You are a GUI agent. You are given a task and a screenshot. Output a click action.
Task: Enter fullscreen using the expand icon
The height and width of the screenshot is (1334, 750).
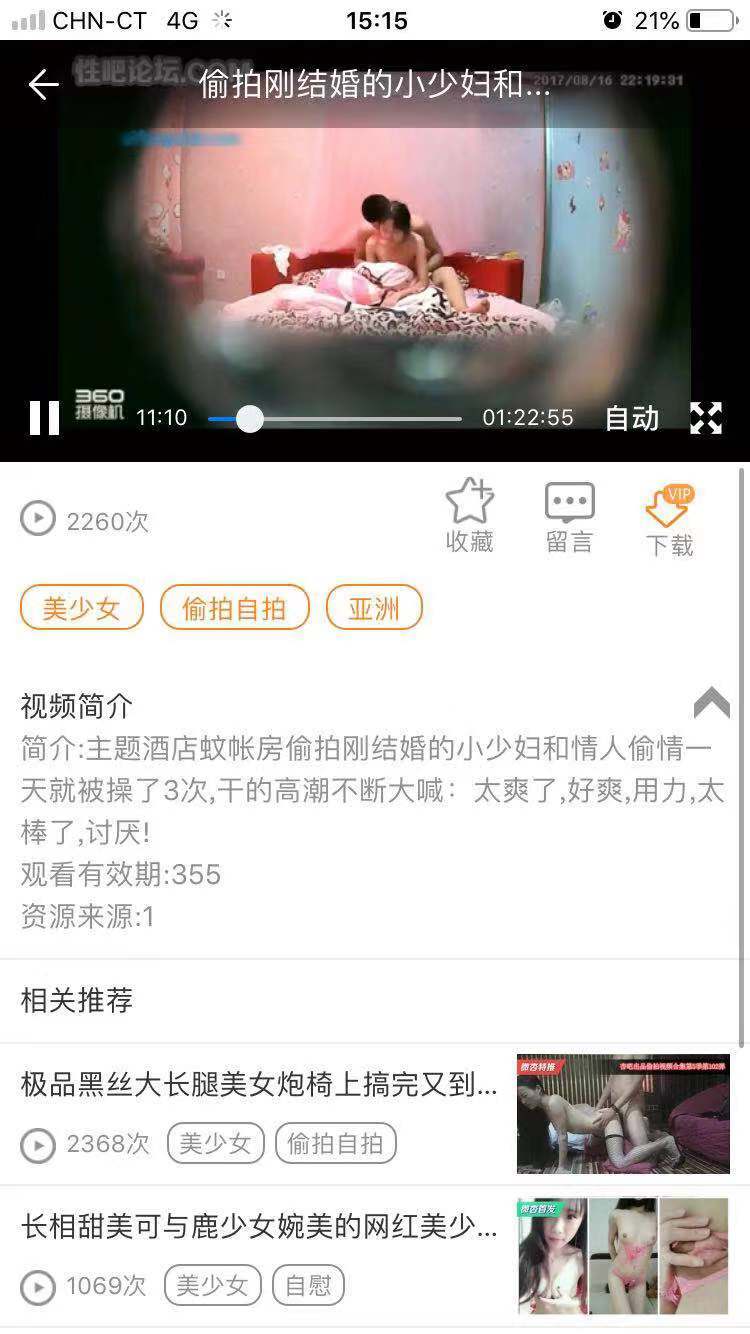pyautogui.click(x=707, y=419)
